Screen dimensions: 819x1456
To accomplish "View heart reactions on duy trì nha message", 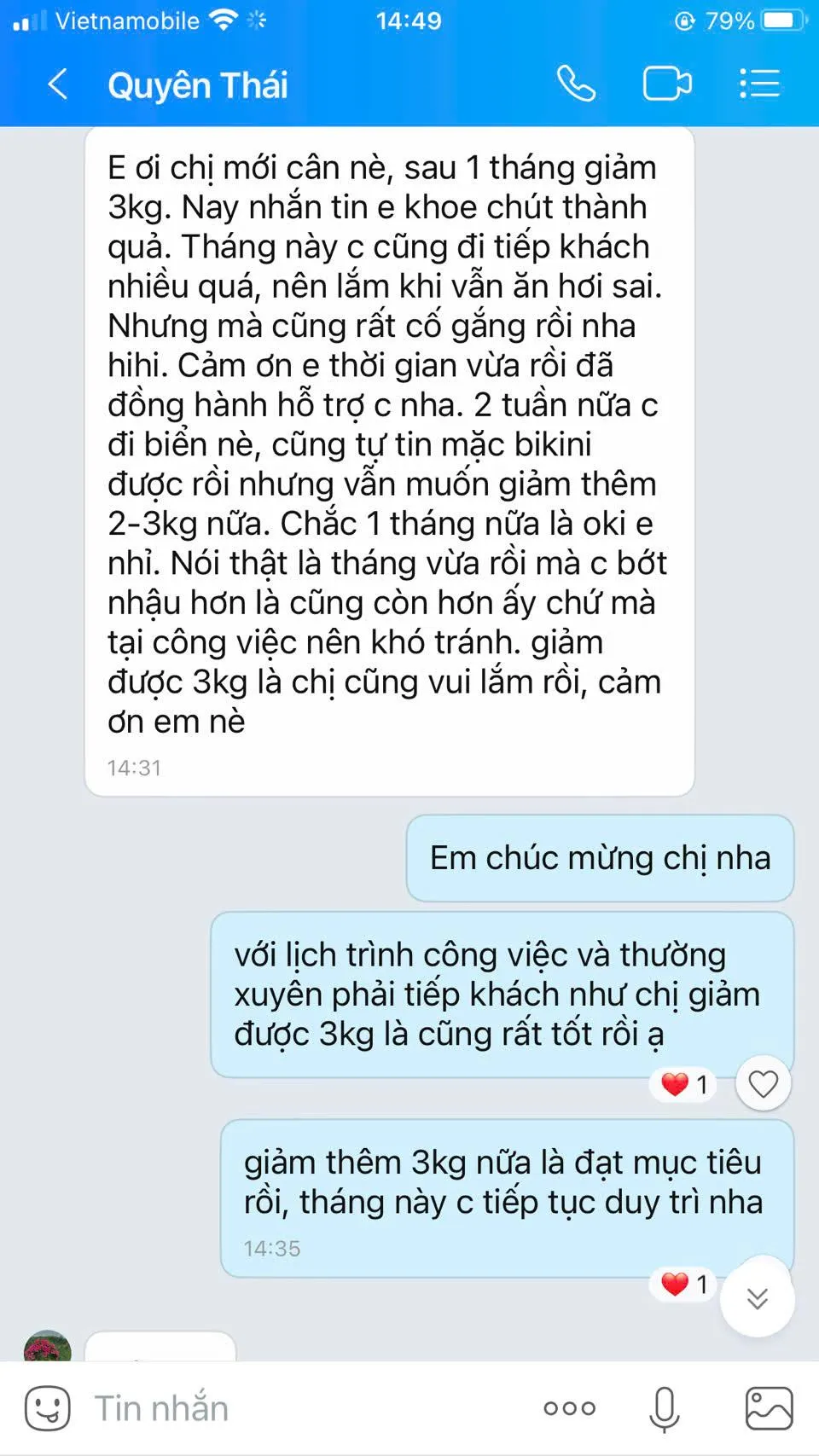I will 684,1284.
